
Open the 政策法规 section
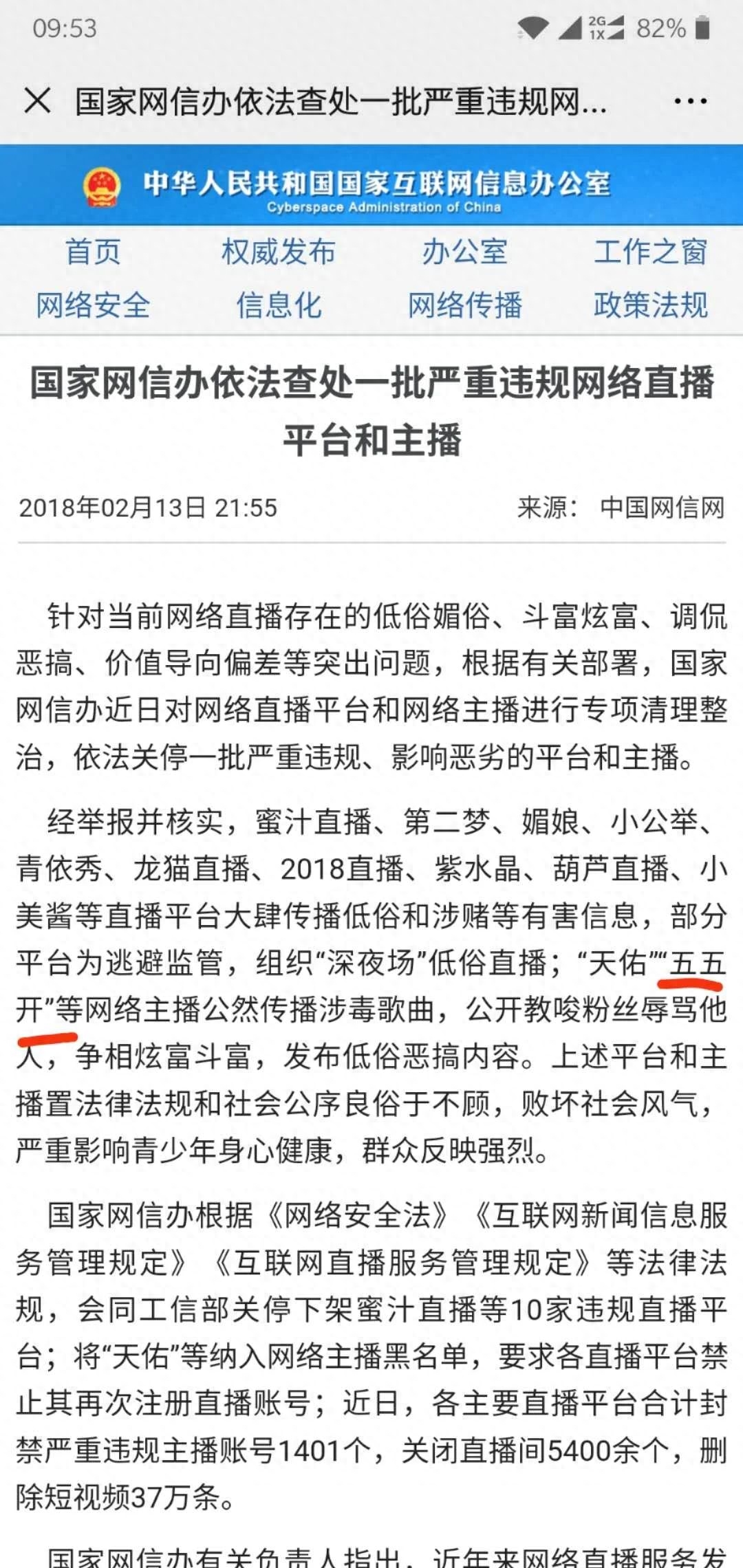coord(651,305)
